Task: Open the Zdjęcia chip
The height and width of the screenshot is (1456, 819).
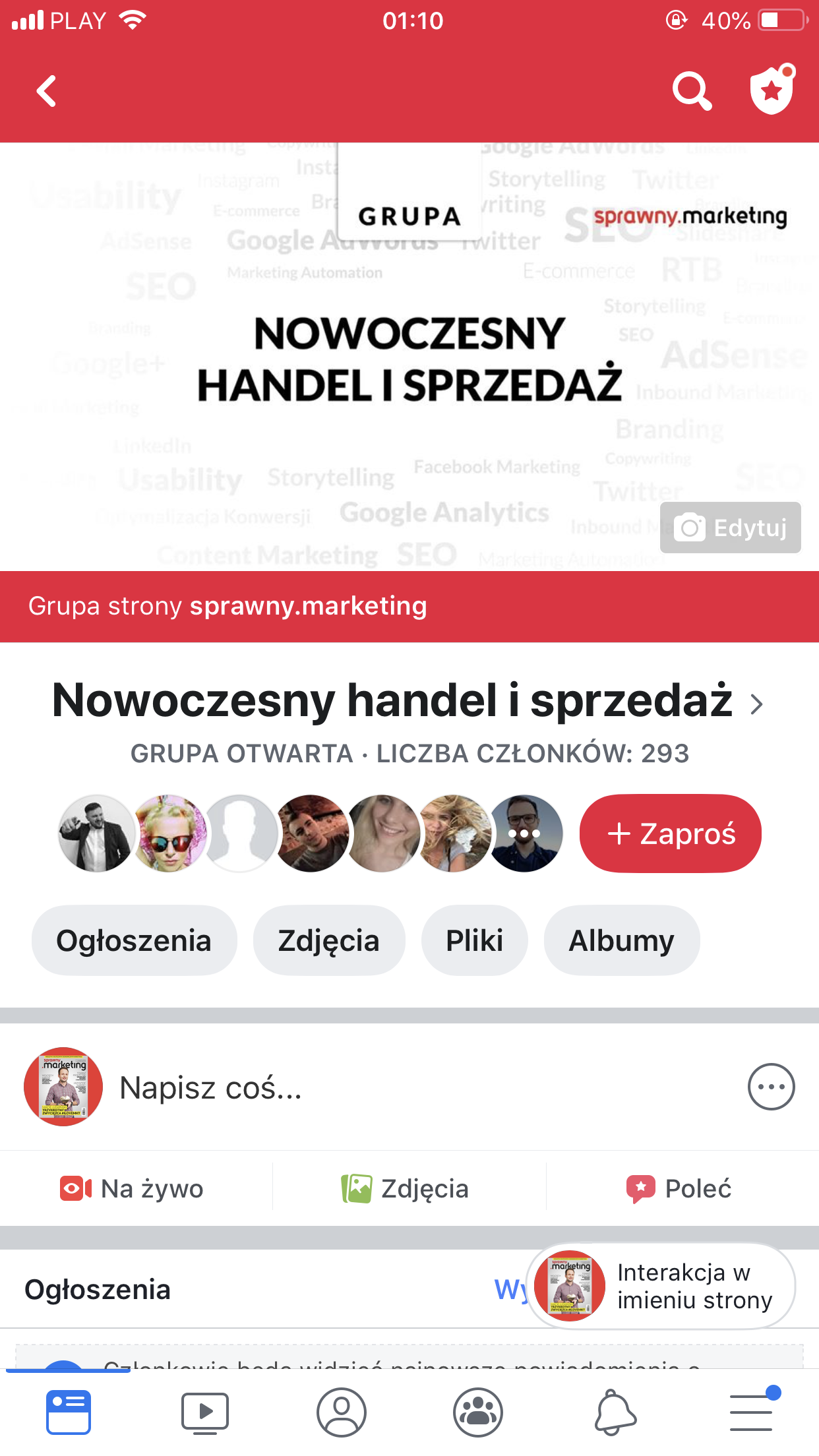Action: 328,940
